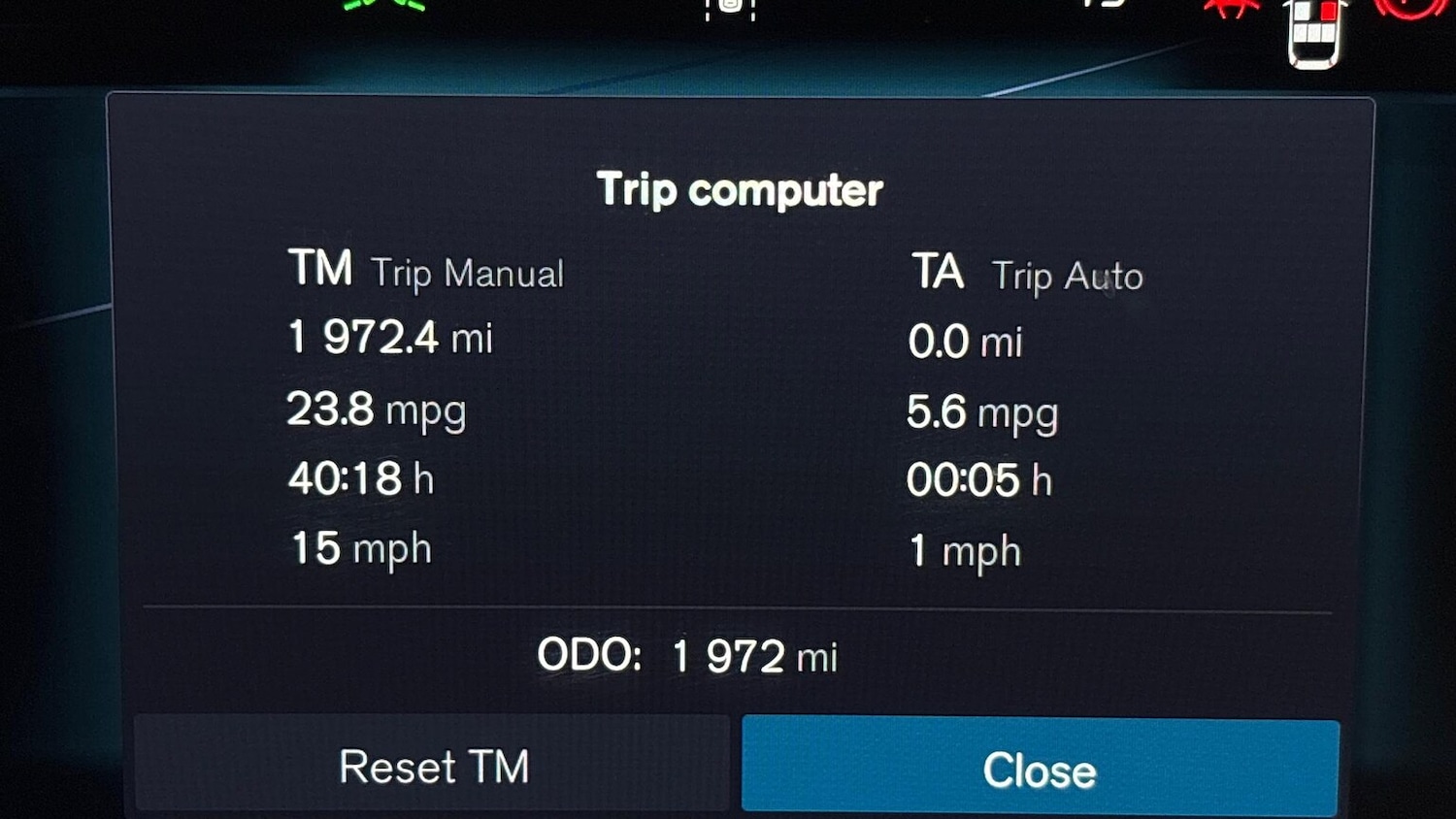Close the Trip computer dialog
The height and width of the screenshot is (819, 1456).
coord(1040,769)
